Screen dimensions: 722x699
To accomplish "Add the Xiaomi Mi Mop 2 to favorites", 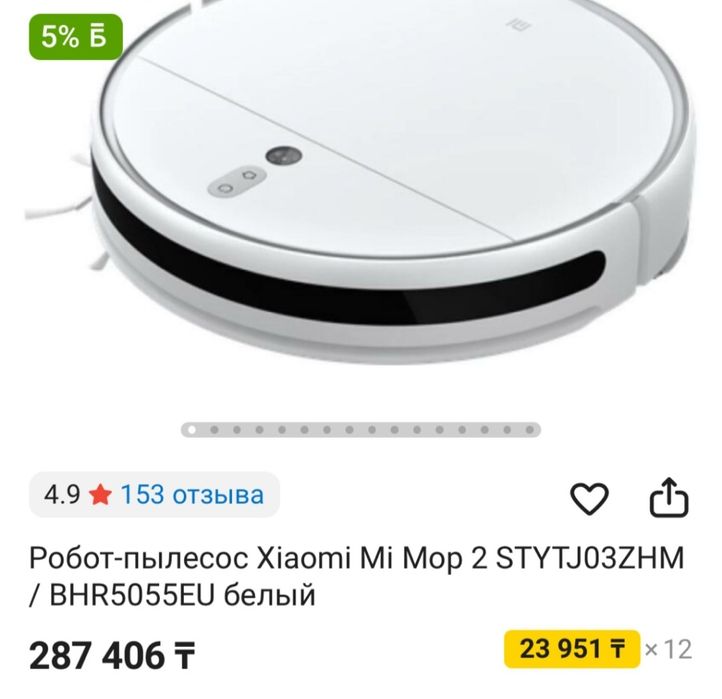I will tap(589, 497).
